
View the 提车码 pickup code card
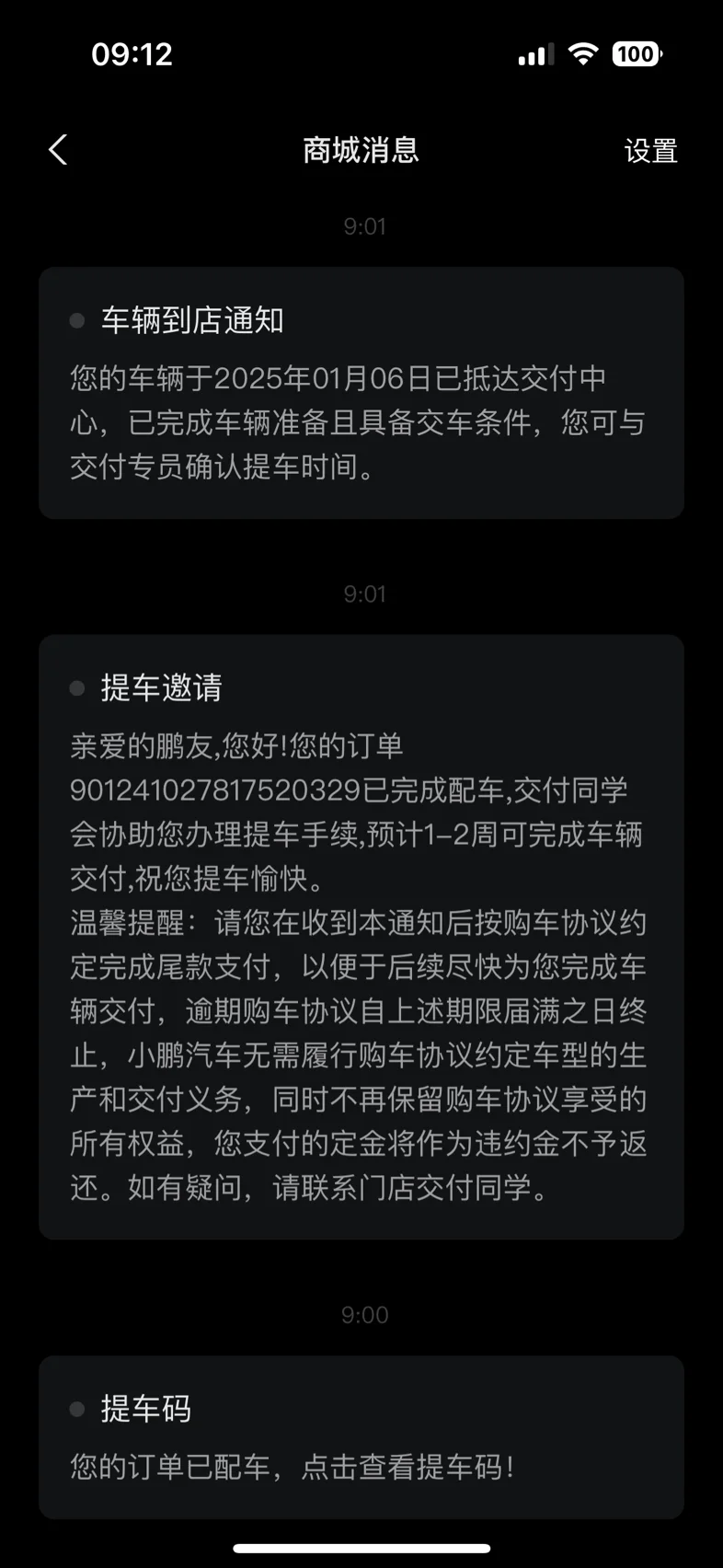tap(361, 1436)
